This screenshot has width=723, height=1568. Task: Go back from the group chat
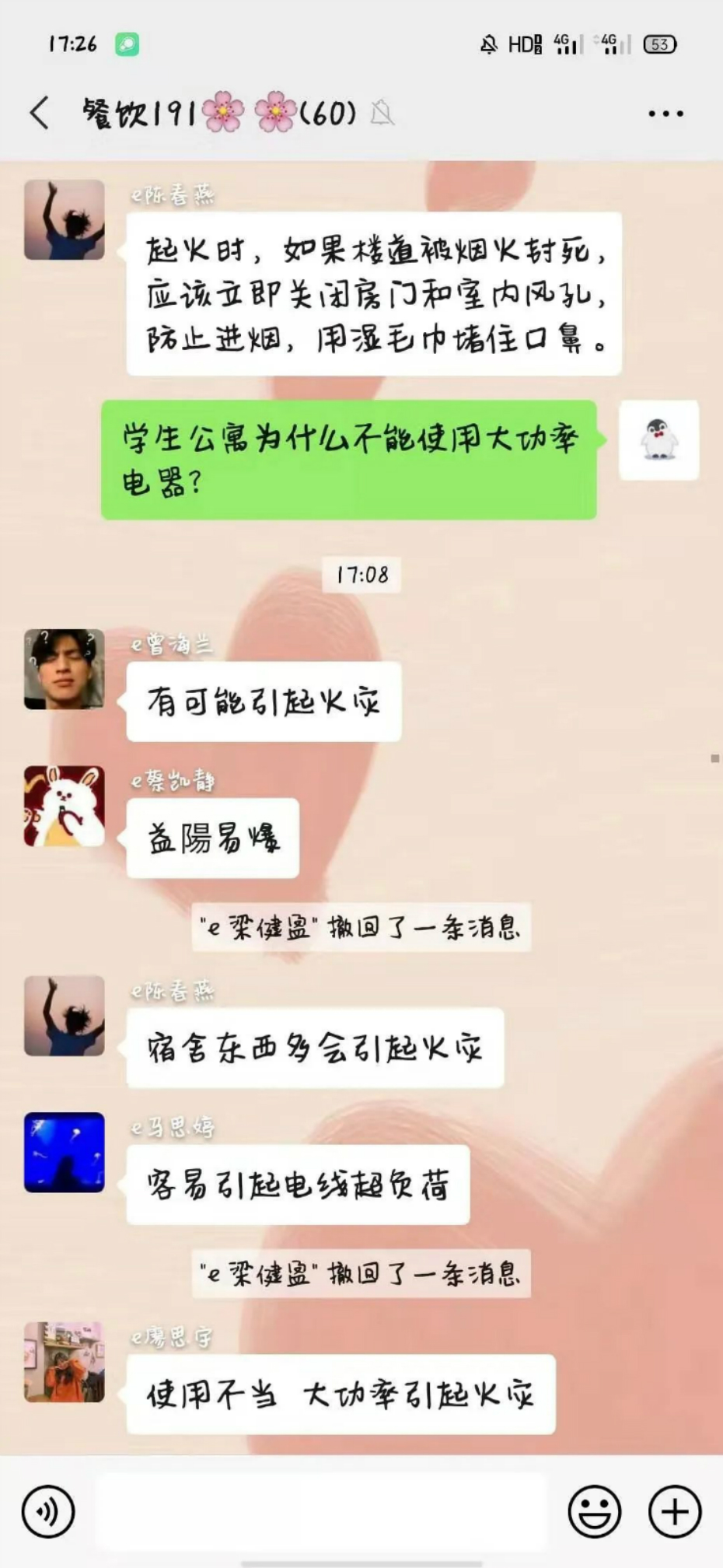(x=40, y=114)
